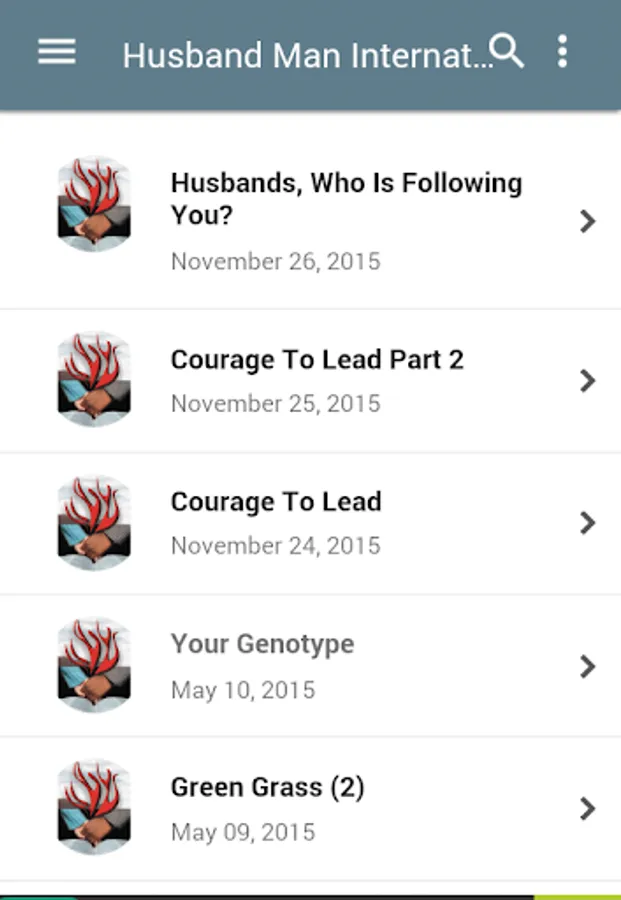Open the Your Genotype article

tap(310, 666)
